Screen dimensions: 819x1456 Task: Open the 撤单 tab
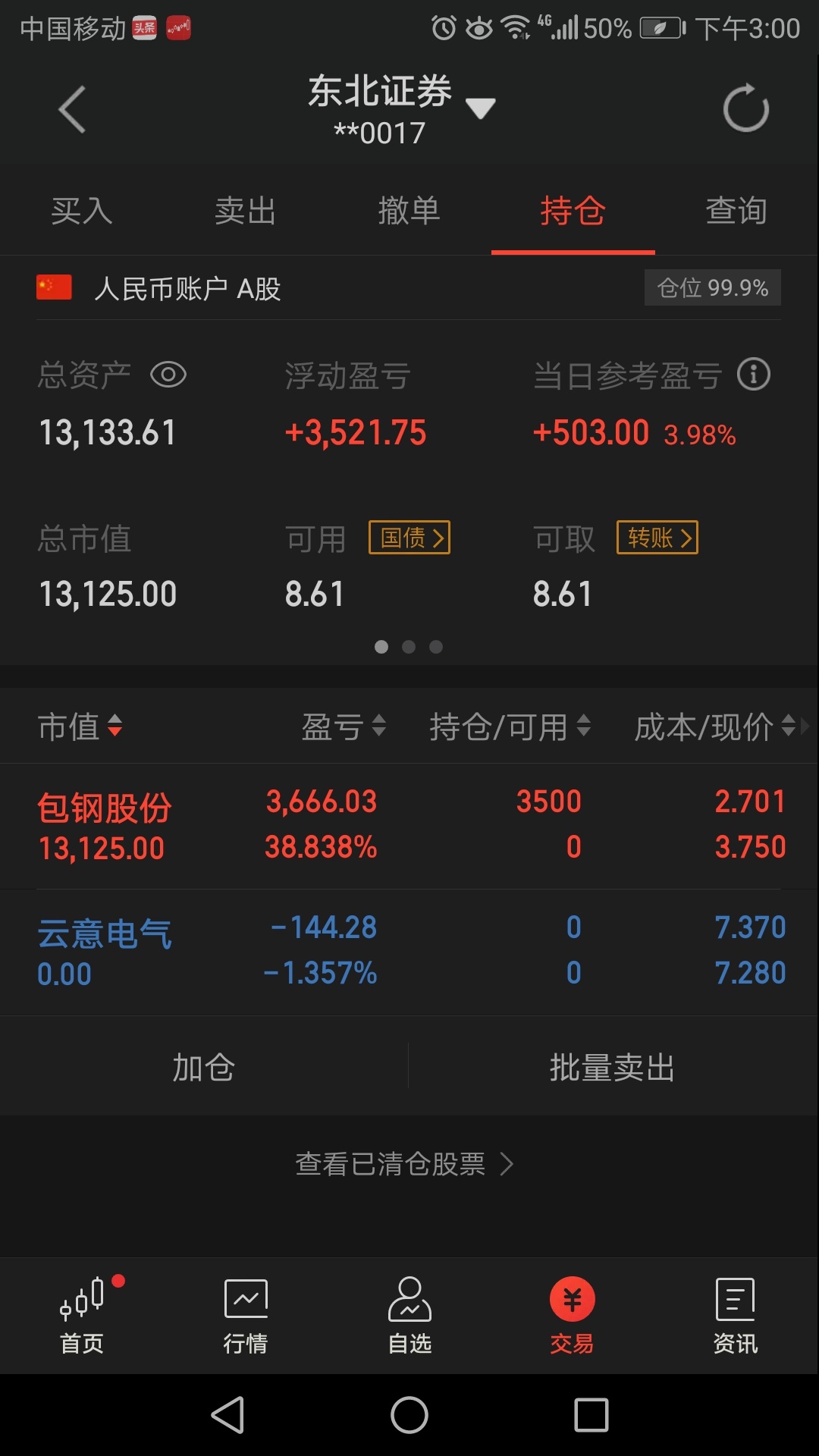(x=409, y=211)
